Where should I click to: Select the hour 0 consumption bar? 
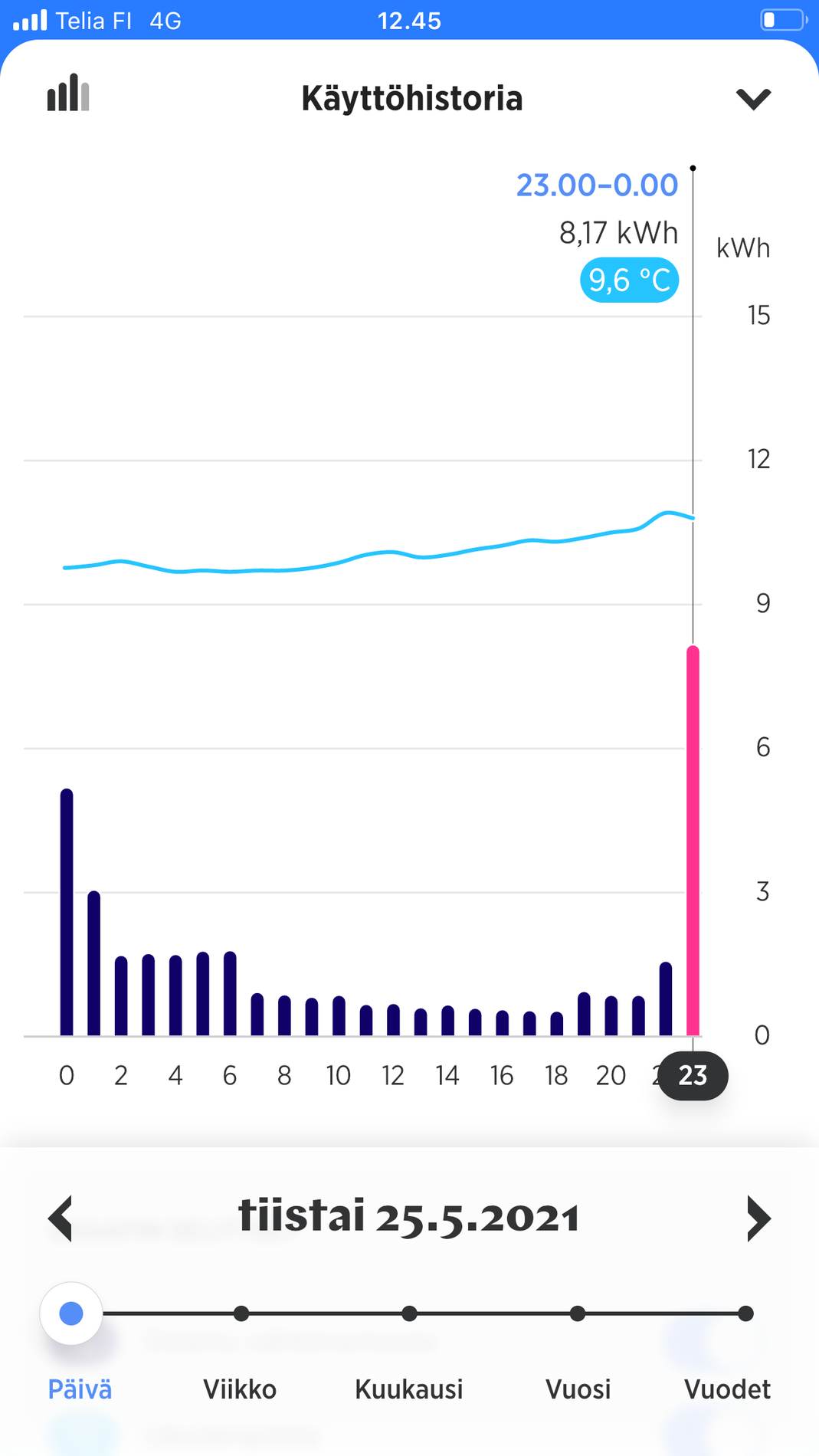coord(67,912)
